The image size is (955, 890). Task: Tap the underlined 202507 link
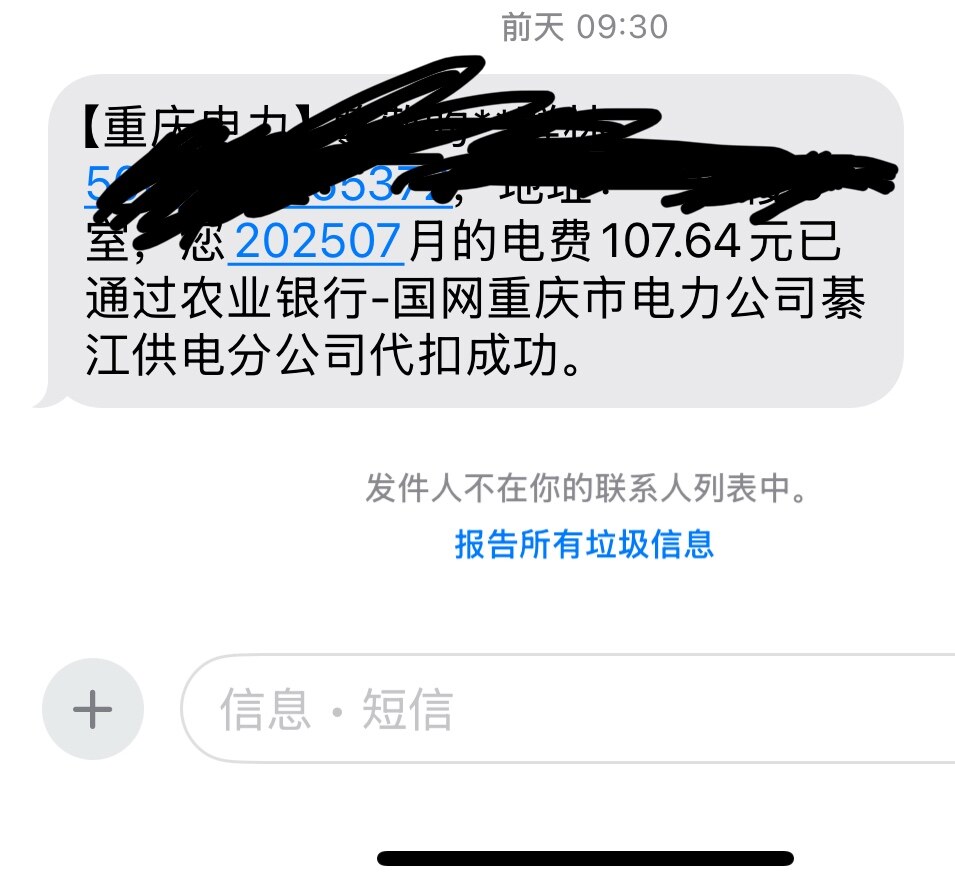click(x=317, y=244)
